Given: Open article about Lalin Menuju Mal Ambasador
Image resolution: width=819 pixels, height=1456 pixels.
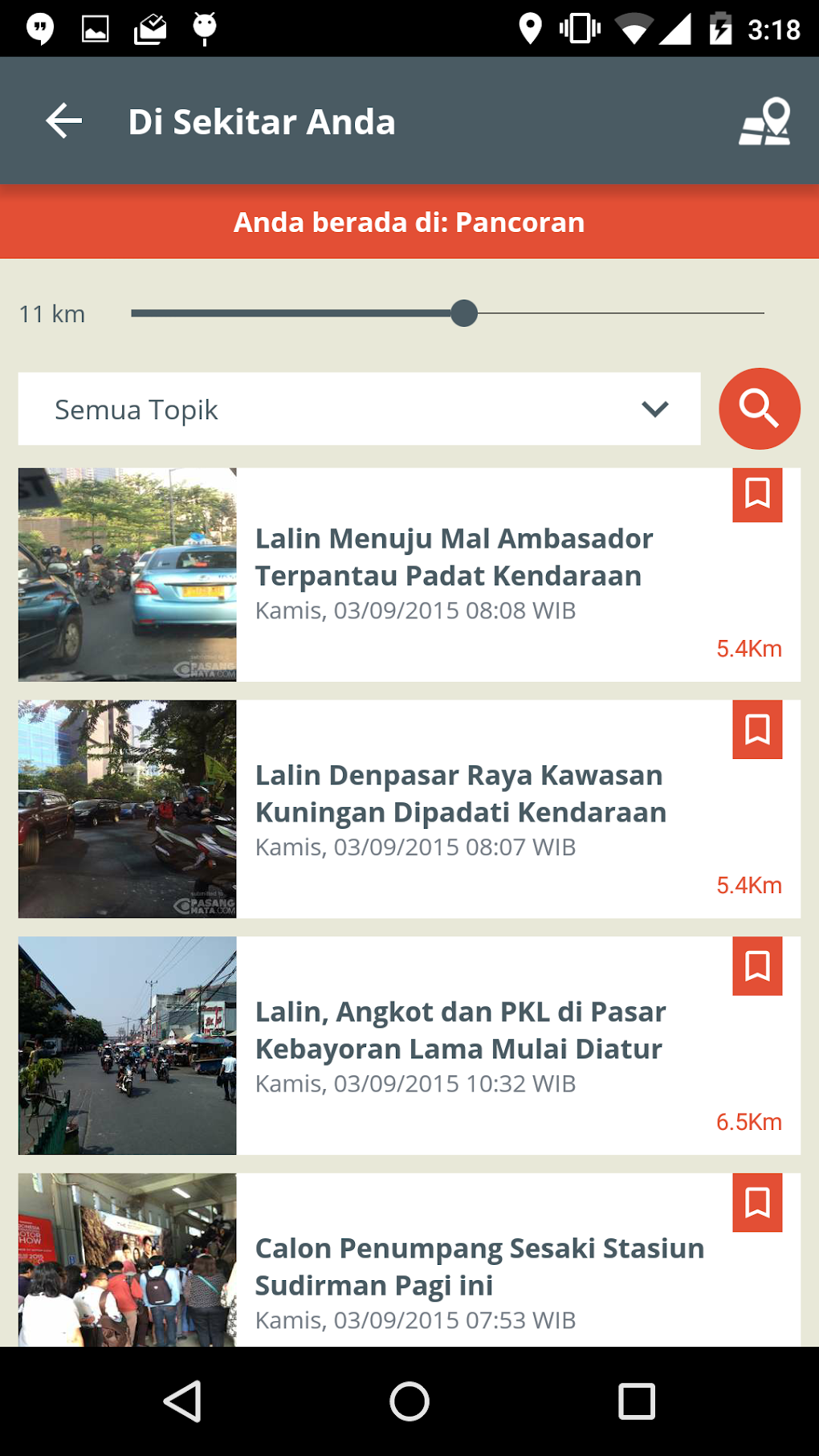Looking at the screenshot, I should coord(454,557).
